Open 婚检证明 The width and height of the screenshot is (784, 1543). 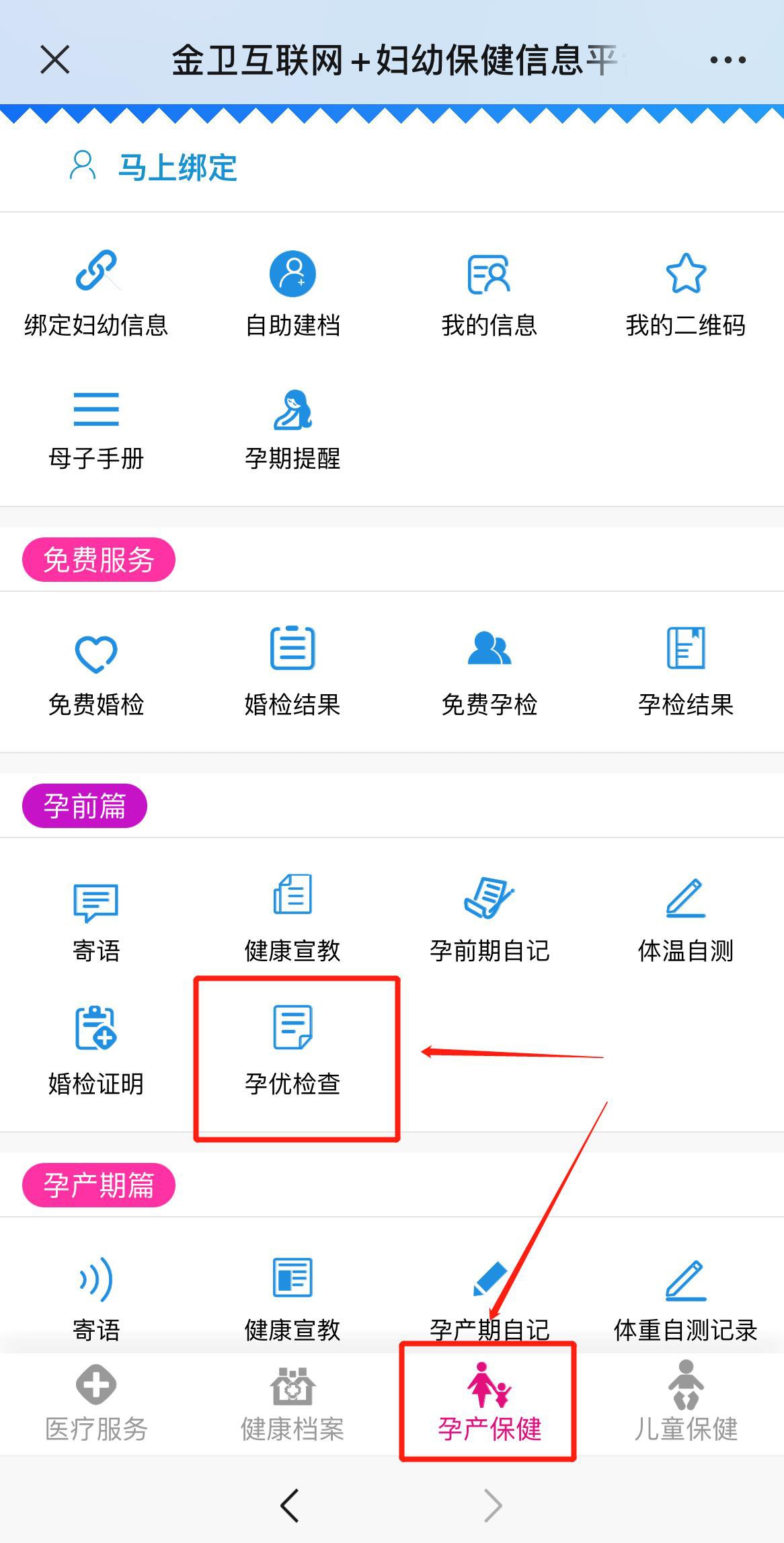coord(96,1052)
